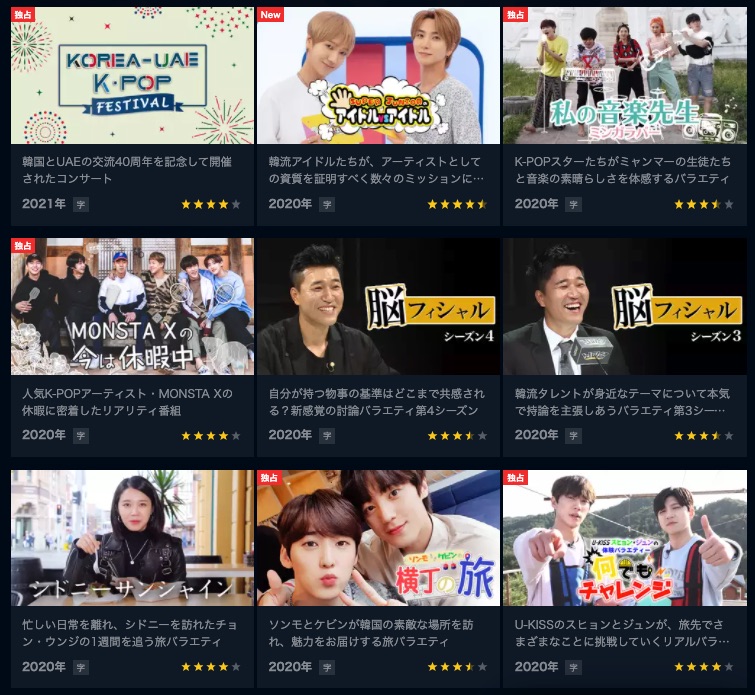View the 横丁の旅 show tile
Image resolution: width=755 pixels, height=695 pixels.
[378, 539]
